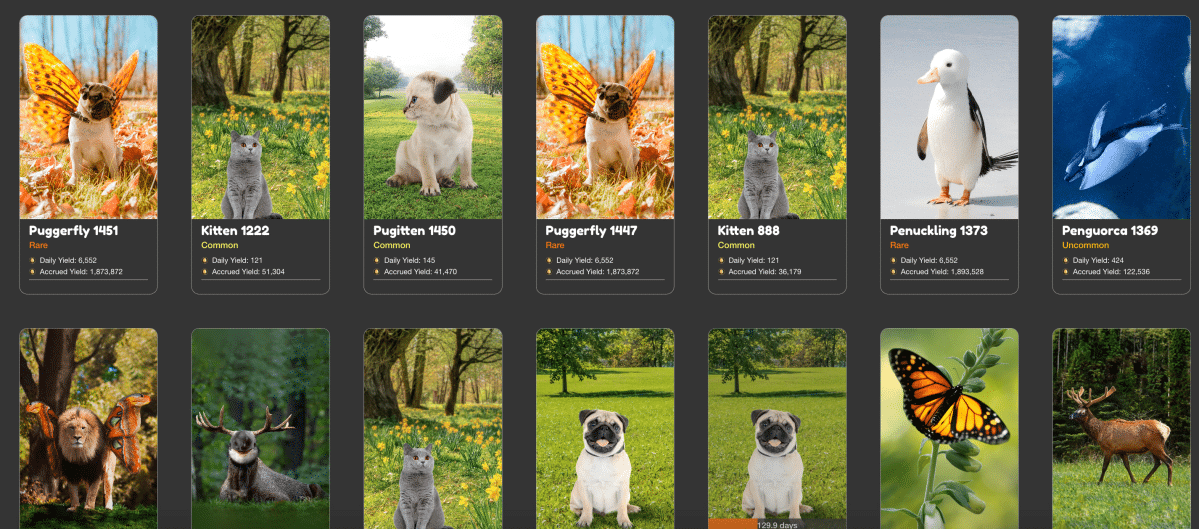Open the monarch butterfly card
Screen dimensions: 1199x529
[x=949, y=430]
